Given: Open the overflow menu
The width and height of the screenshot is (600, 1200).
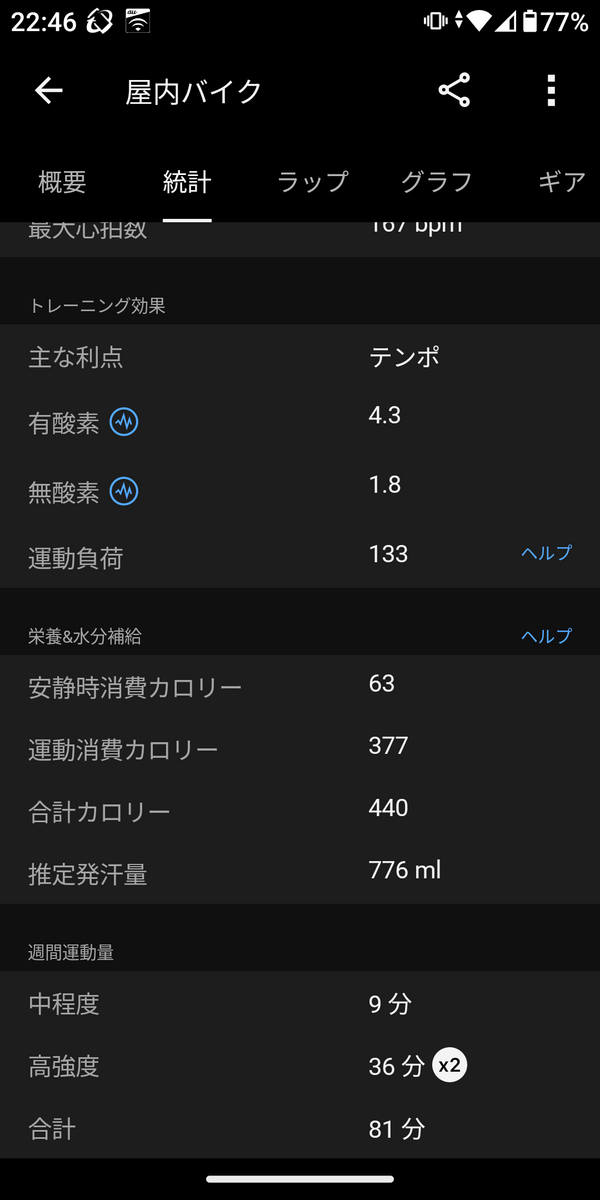Looking at the screenshot, I should (551, 91).
